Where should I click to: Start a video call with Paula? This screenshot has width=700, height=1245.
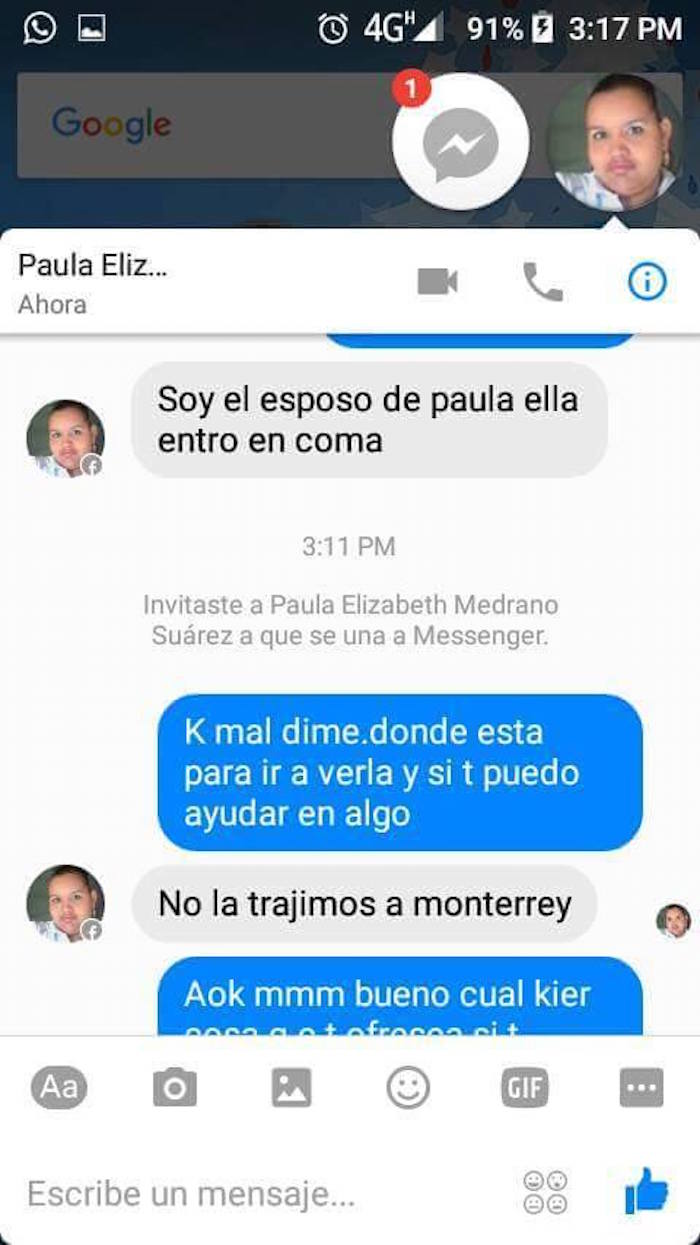click(x=437, y=282)
